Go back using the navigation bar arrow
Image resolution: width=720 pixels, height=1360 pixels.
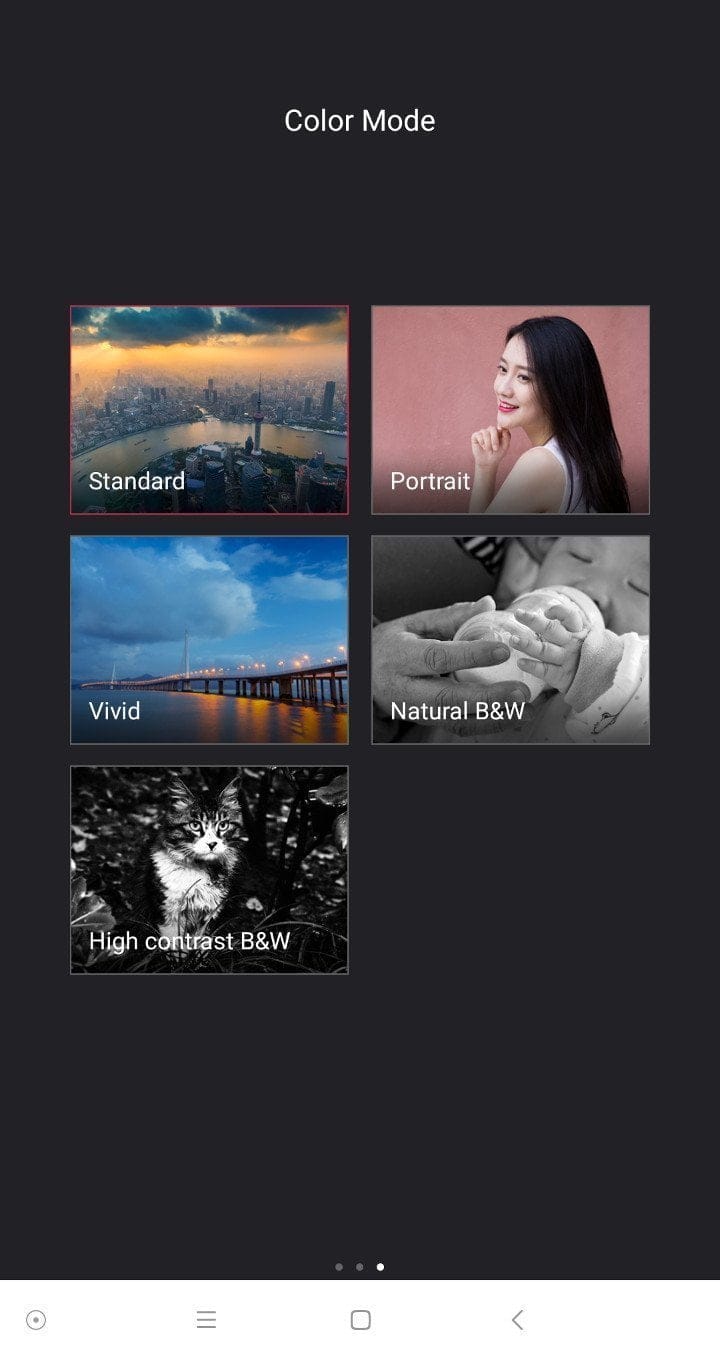coord(517,1320)
